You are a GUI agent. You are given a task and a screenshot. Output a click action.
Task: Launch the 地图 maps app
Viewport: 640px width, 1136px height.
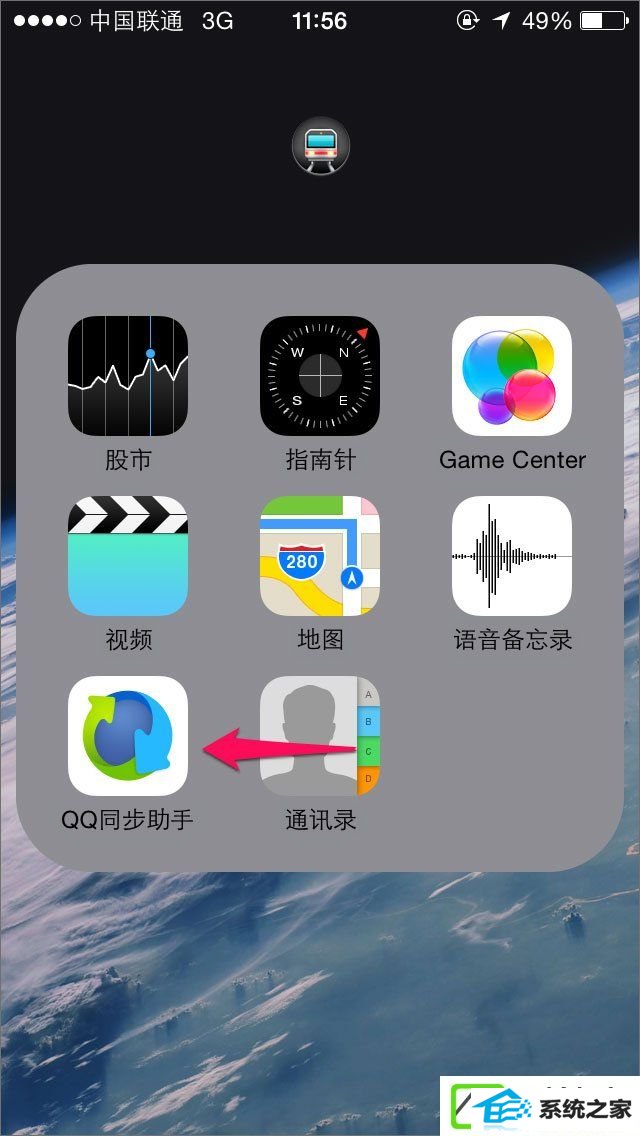[320, 556]
